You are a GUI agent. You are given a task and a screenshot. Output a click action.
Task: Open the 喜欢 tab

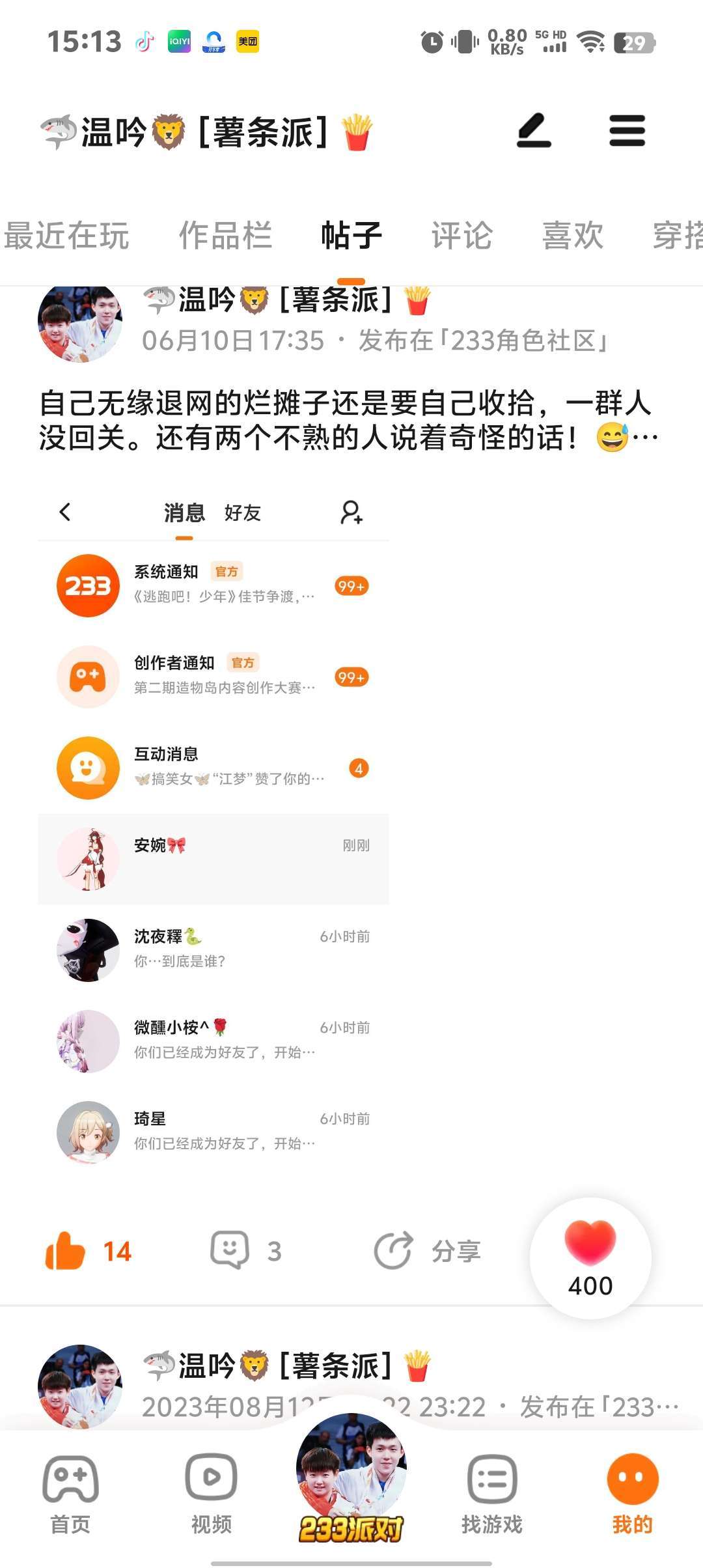click(573, 235)
